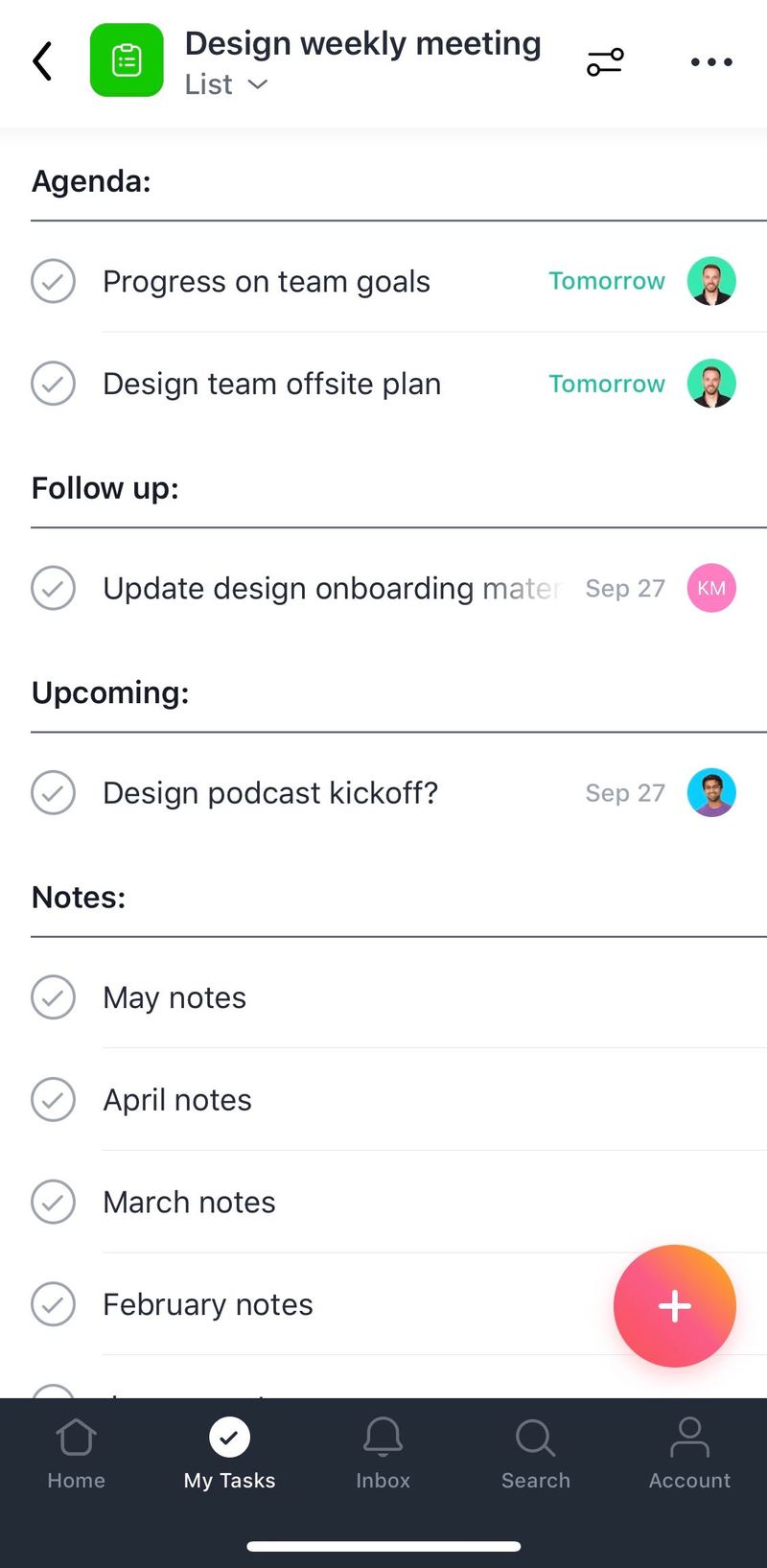Open the Account tab
The height and width of the screenshot is (1568, 767).
pyautogui.click(x=689, y=1454)
